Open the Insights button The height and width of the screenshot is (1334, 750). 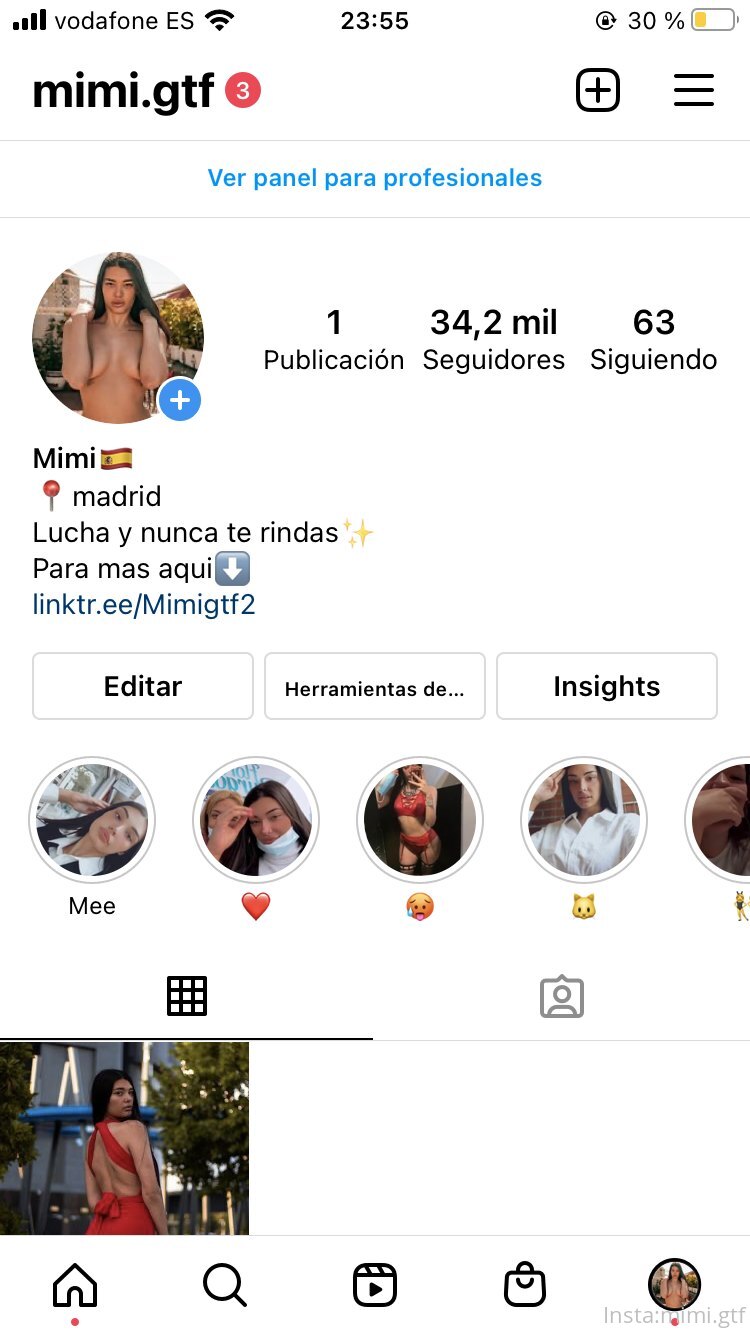click(607, 686)
